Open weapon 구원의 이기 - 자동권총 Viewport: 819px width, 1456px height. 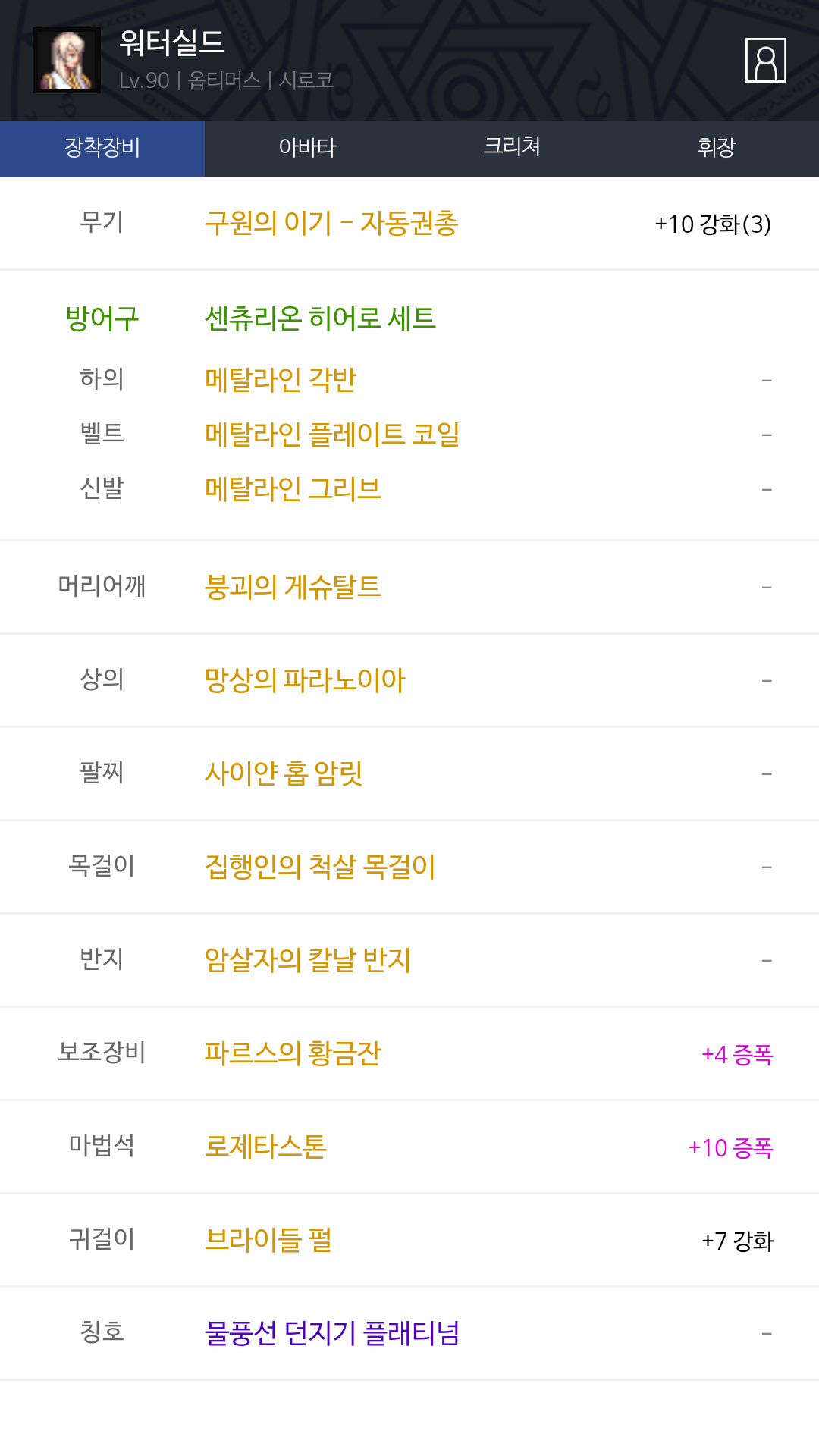(331, 224)
